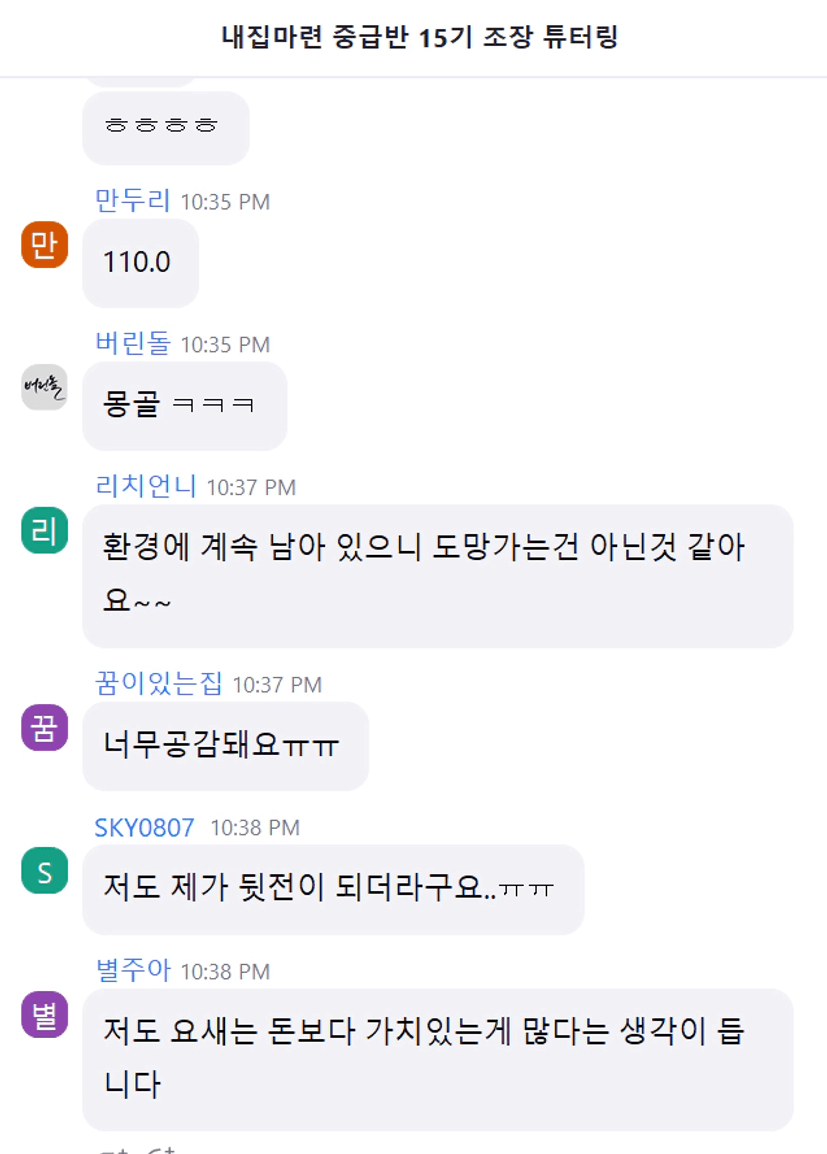Tap 리치언니's green avatar
827x1154 pixels.
[x=44, y=531]
